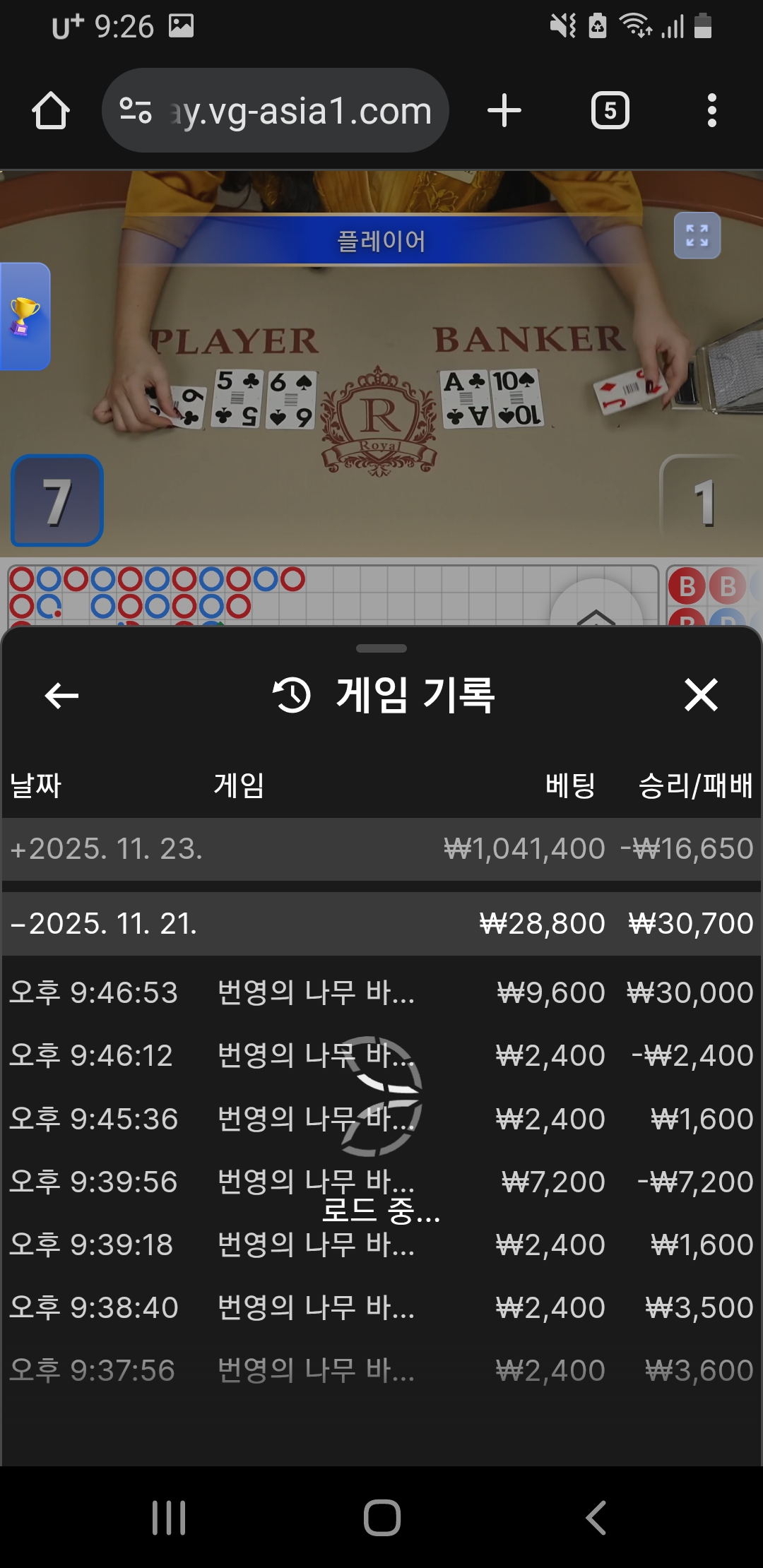
Task: Open the 오후 9:39:56 game record
Action: click(x=381, y=1182)
